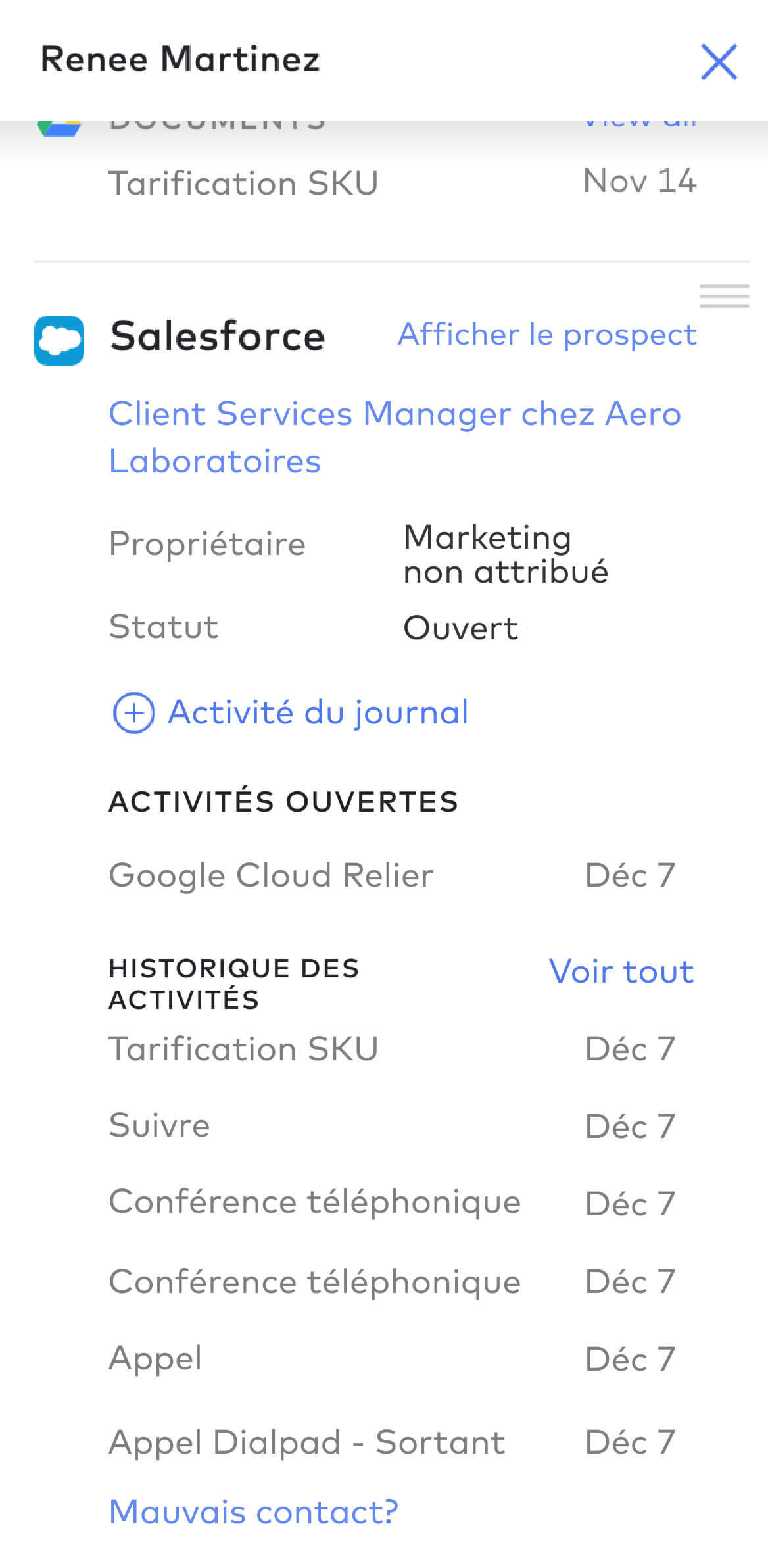Open the Suivre activity
The width and height of the screenshot is (768, 1568).
[x=392, y=1125]
